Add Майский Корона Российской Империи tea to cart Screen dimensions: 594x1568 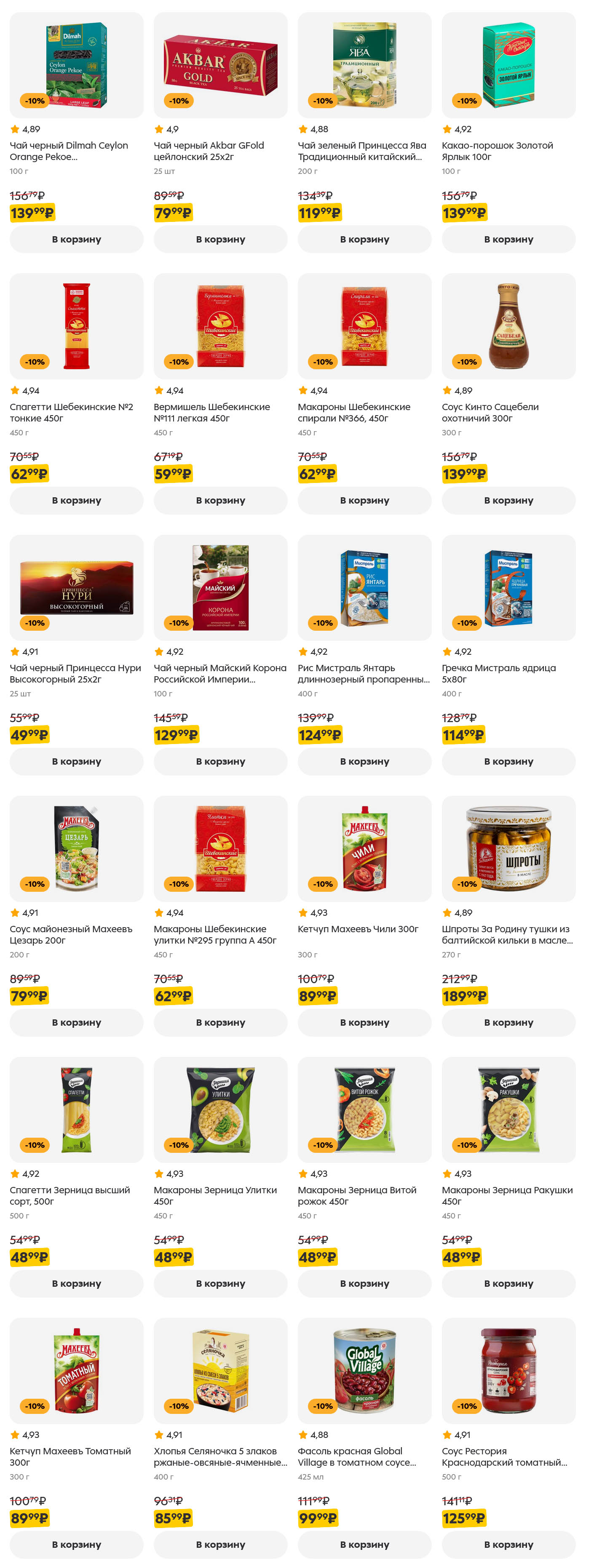click(220, 762)
